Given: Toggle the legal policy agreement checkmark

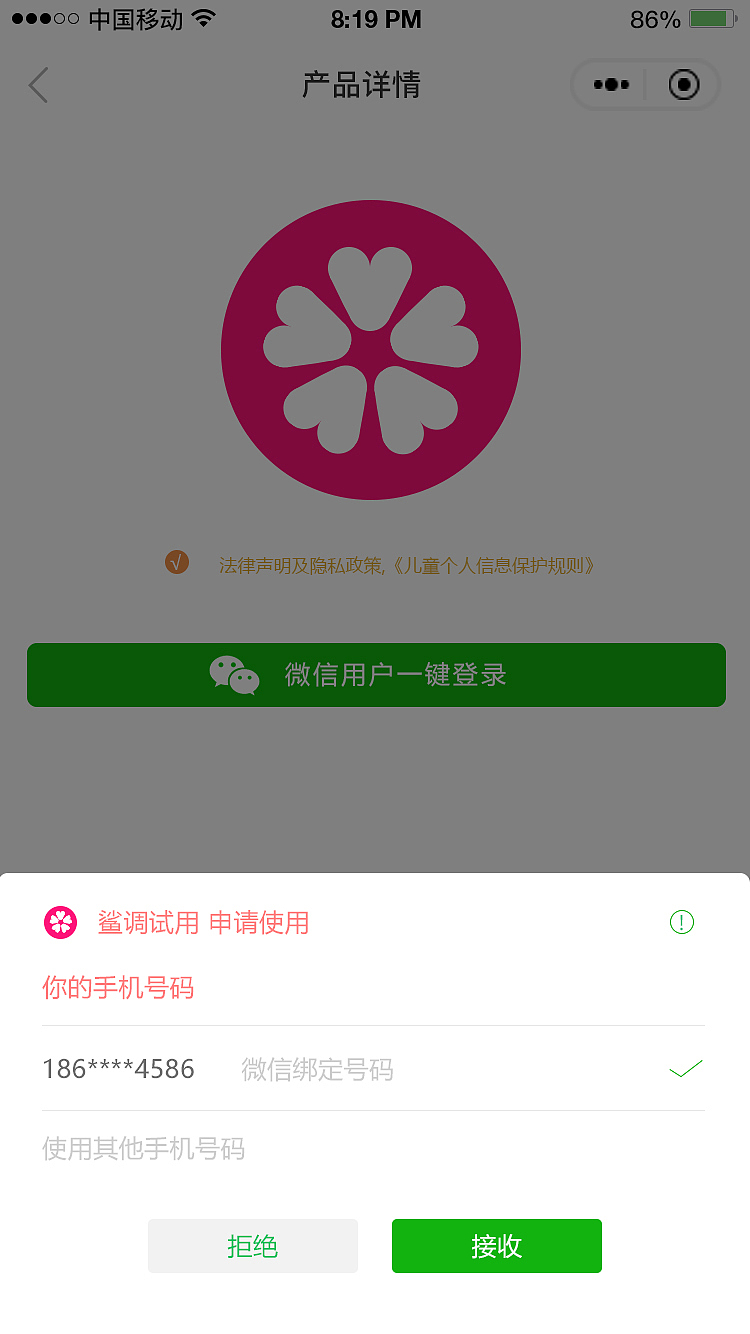Looking at the screenshot, I should 177,562.
